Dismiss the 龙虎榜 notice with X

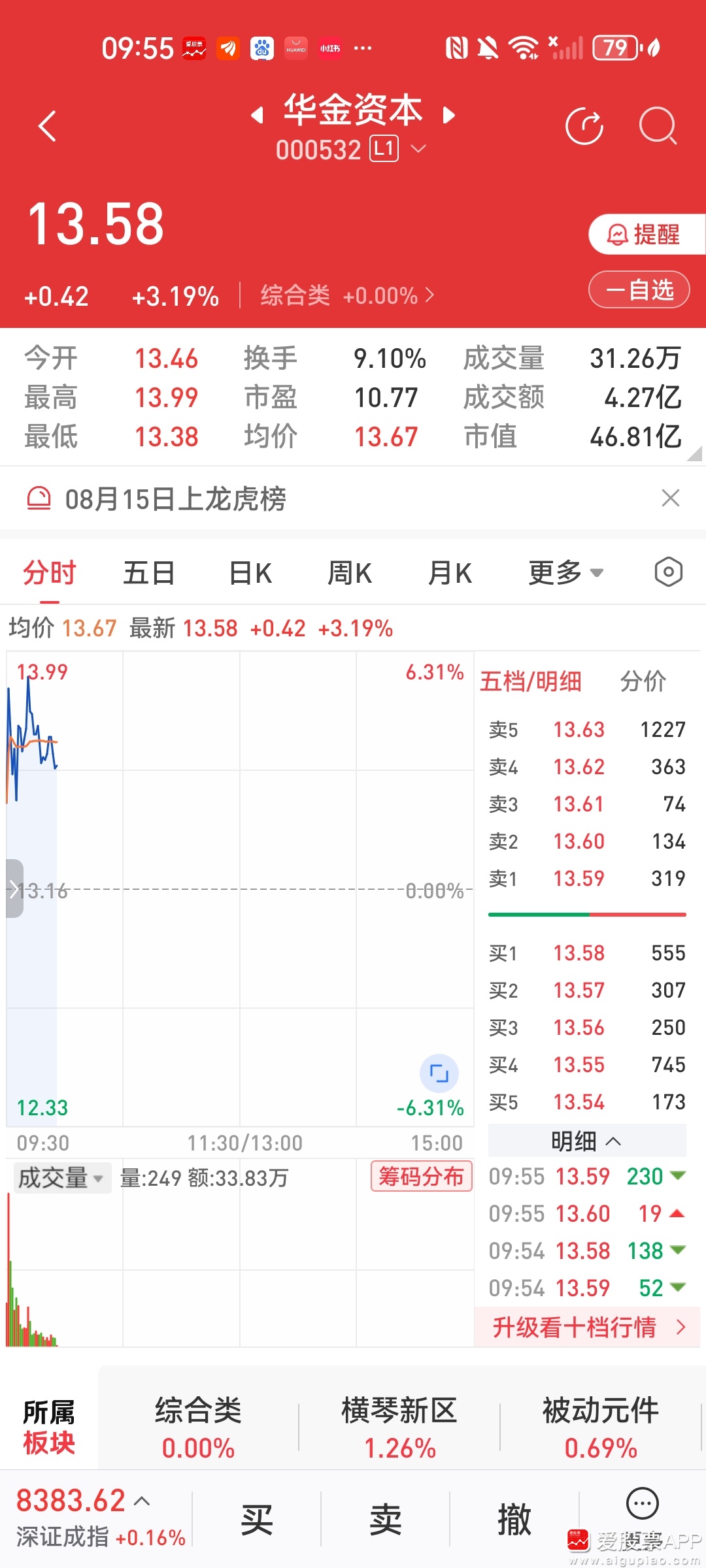pos(670,498)
